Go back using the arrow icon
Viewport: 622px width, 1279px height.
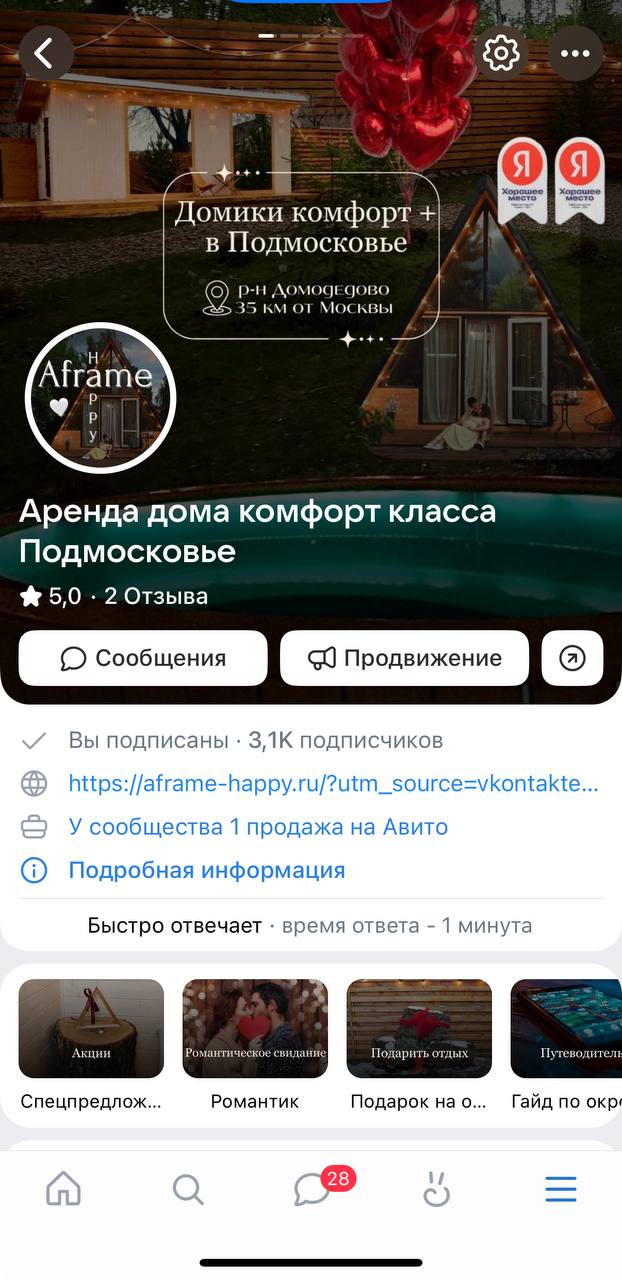pyautogui.click(x=45, y=53)
